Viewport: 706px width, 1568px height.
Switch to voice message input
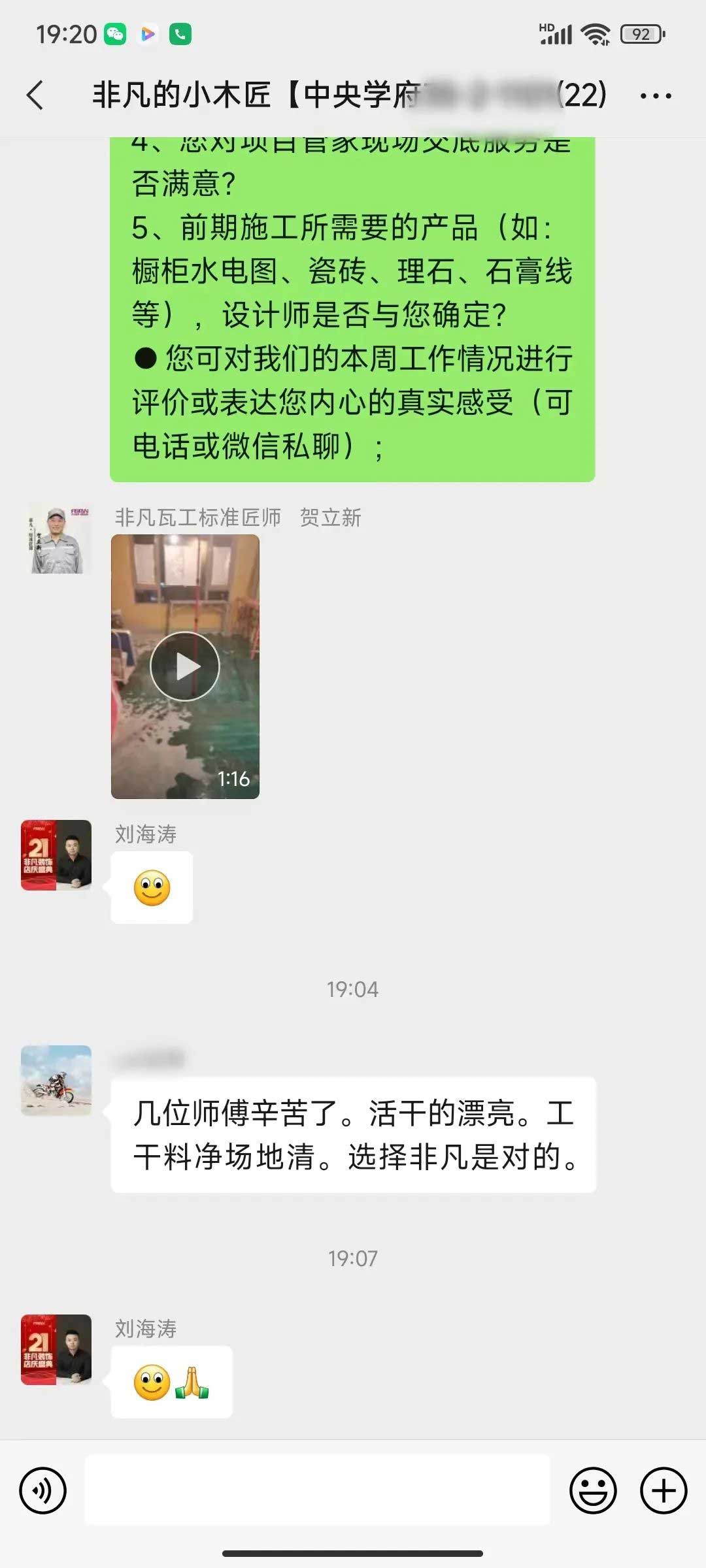42,1491
